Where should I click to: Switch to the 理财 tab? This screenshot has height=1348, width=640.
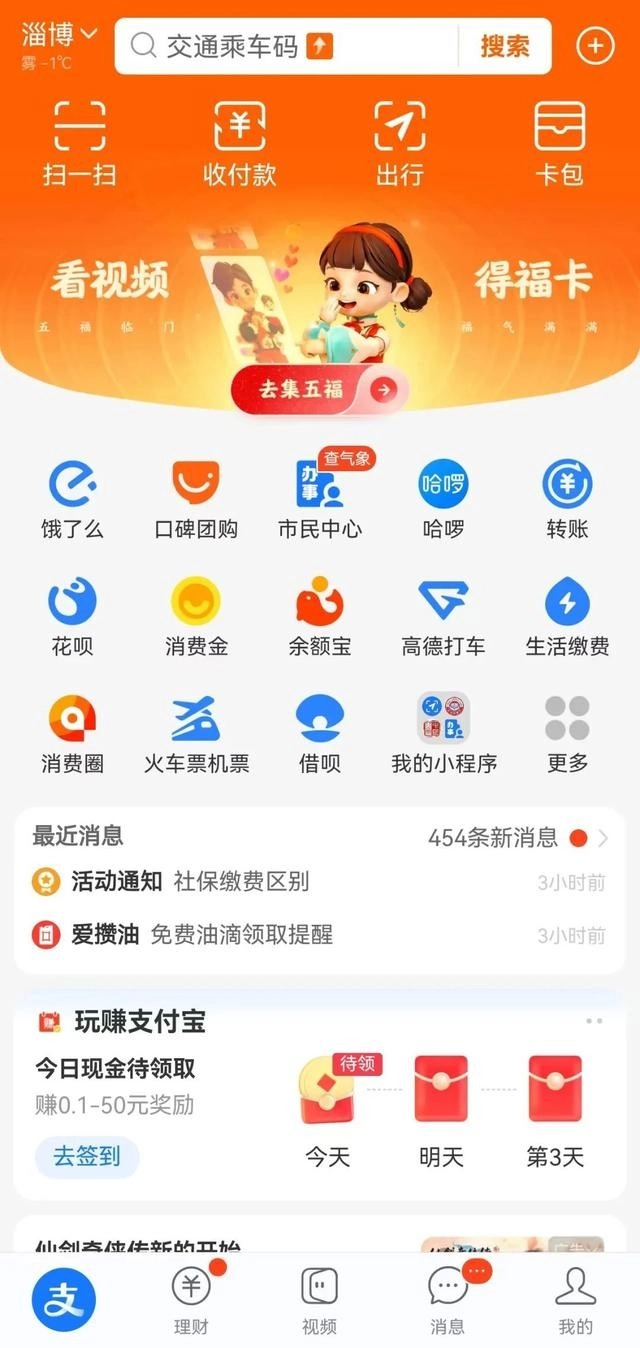(192, 1299)
